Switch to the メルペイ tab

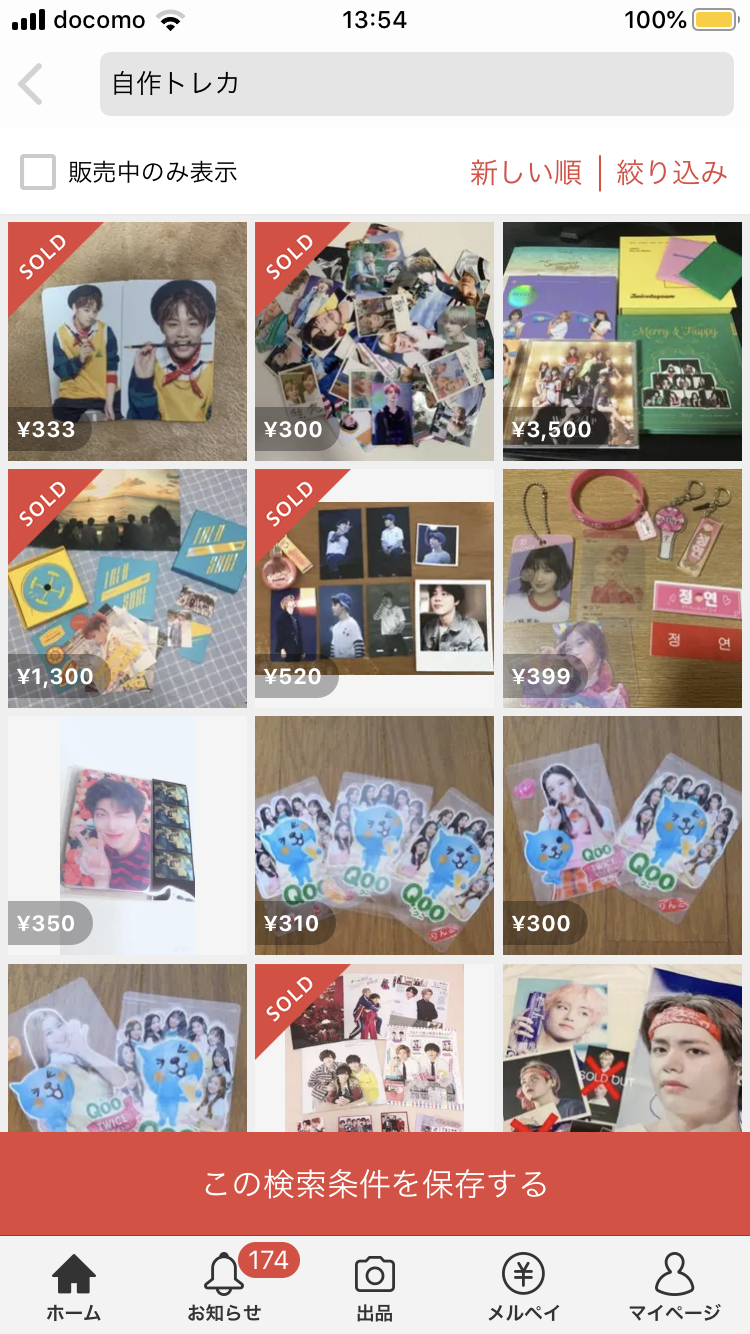click(x=524, y=1288)
